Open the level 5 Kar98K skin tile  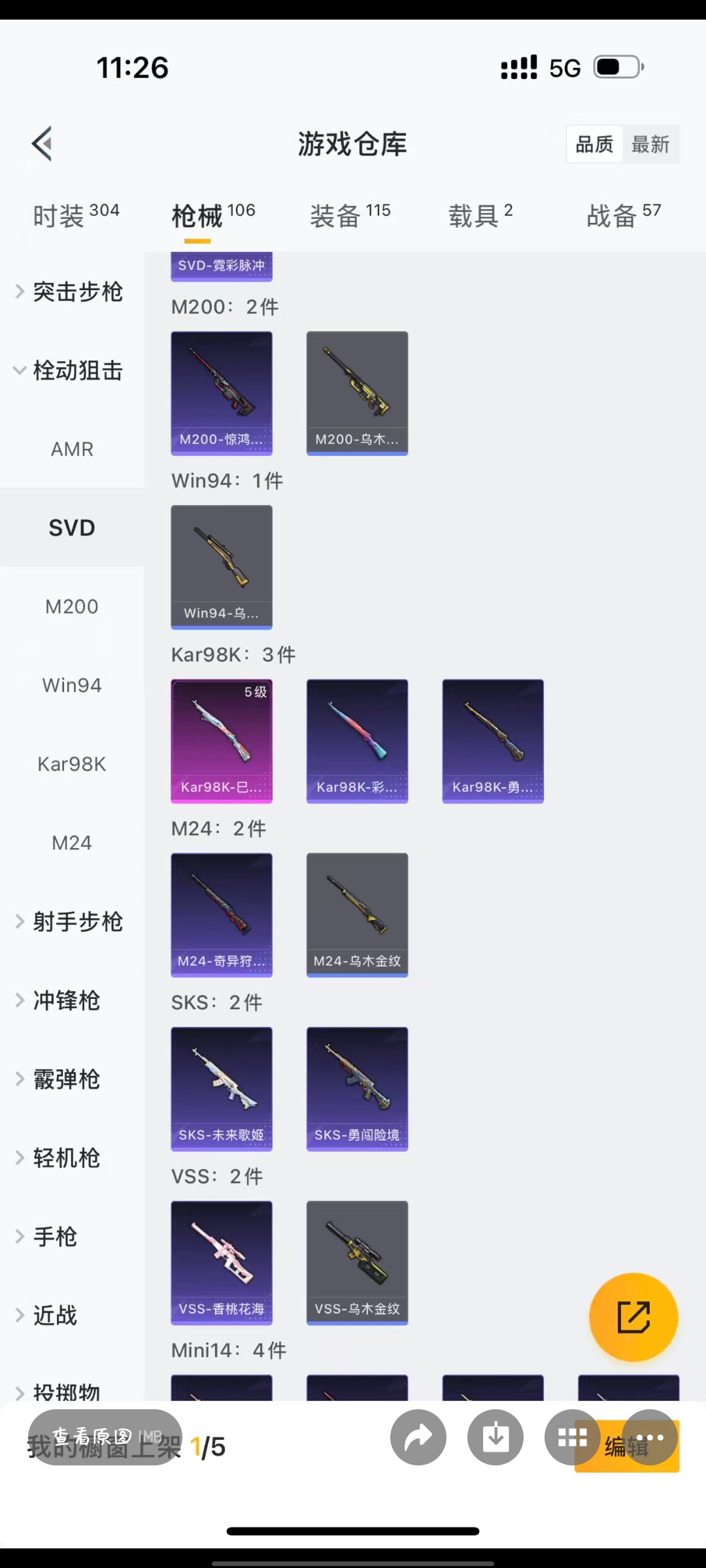tap(222, 740)
